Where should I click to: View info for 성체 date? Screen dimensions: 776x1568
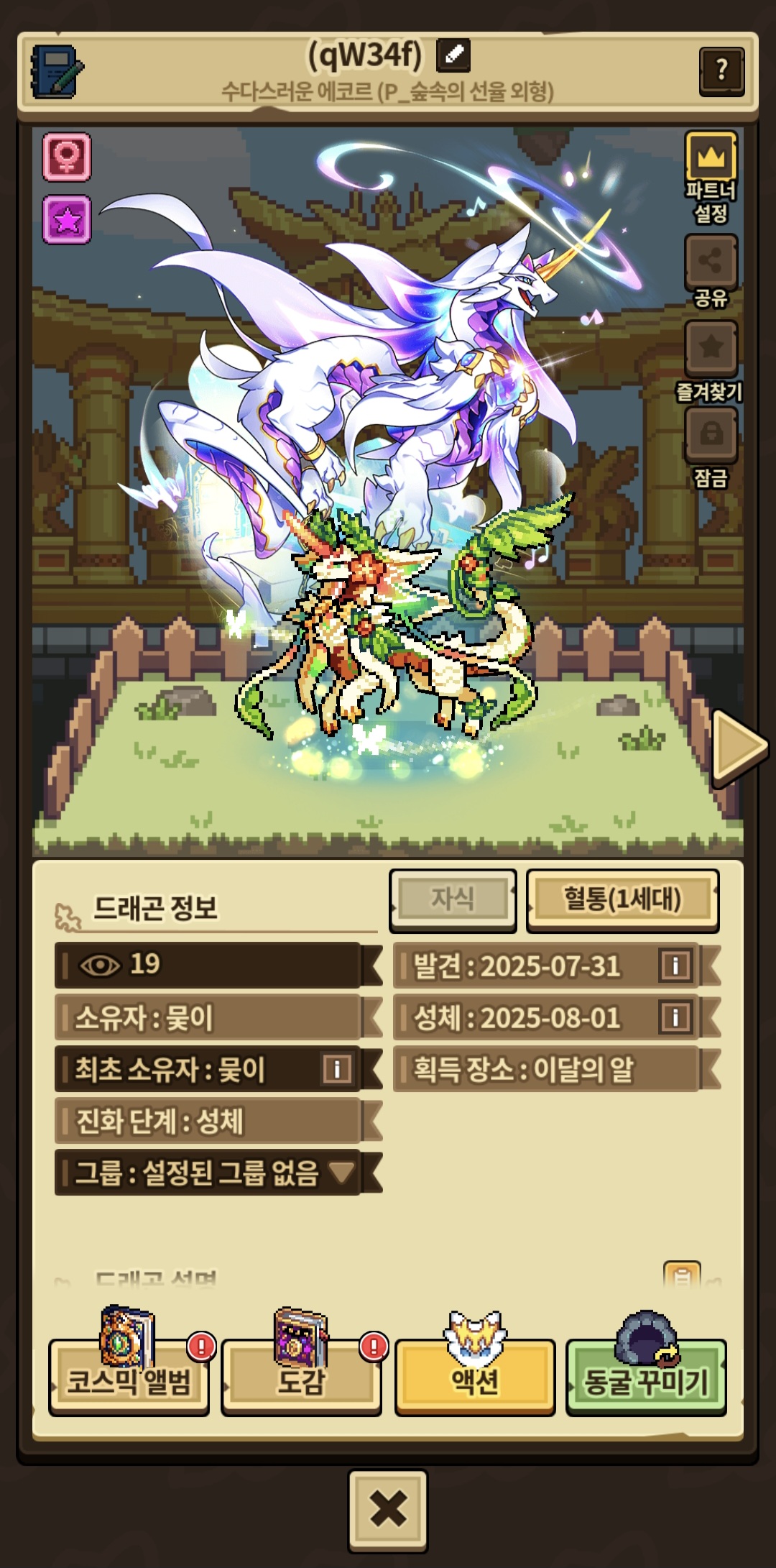click(x=675, y=1017)
